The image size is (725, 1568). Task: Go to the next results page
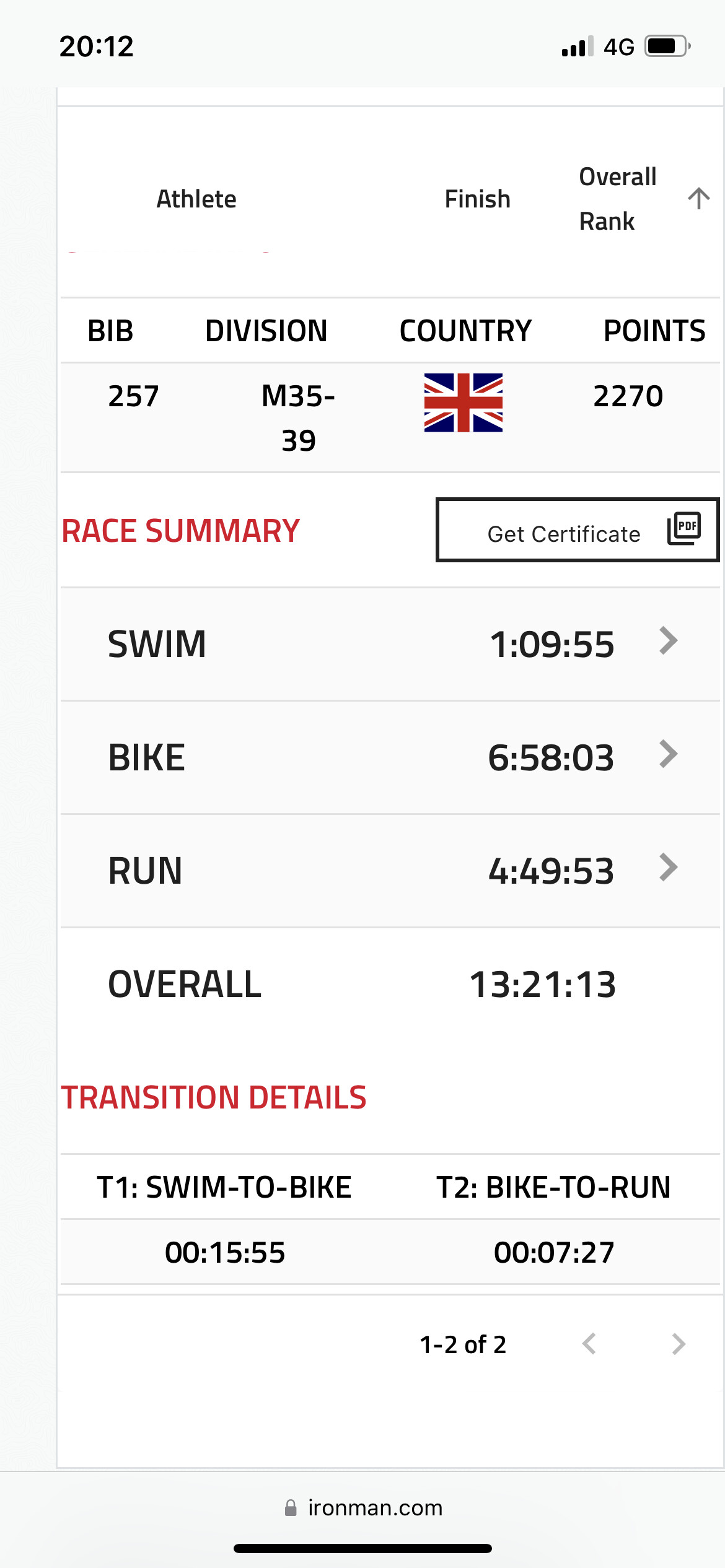click(x=679, y=1344)
